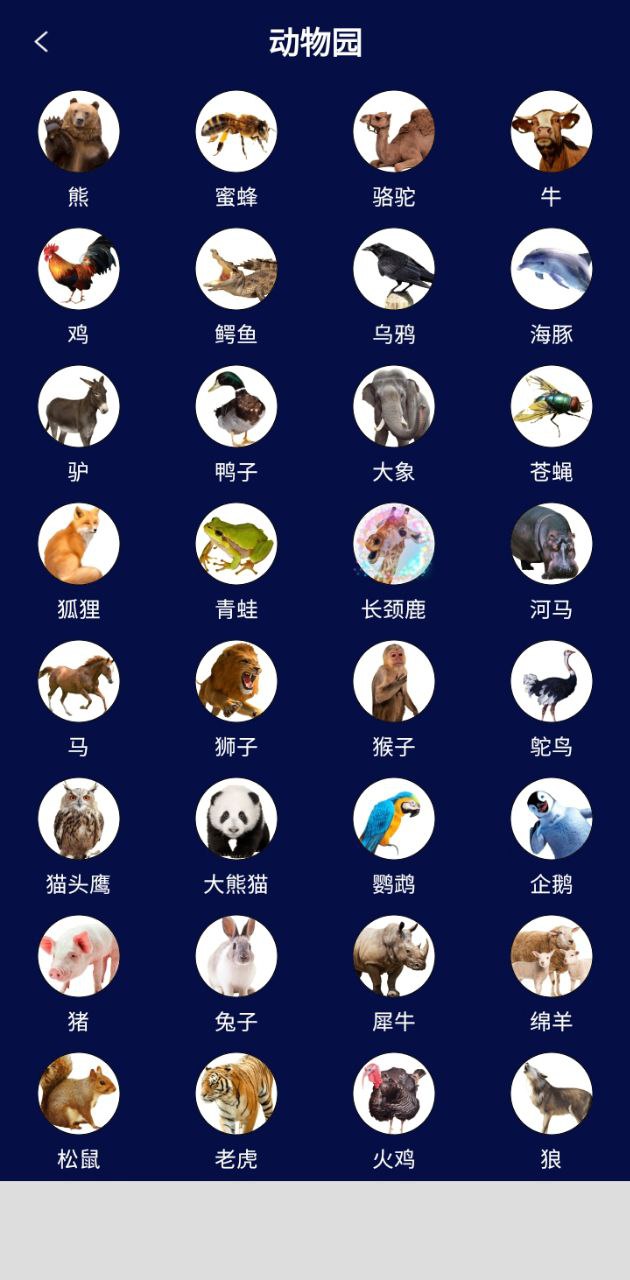The image size is (630, 1280).
Task: Select the 蜜蜂 (bee) animal
Action: [236, 132]
